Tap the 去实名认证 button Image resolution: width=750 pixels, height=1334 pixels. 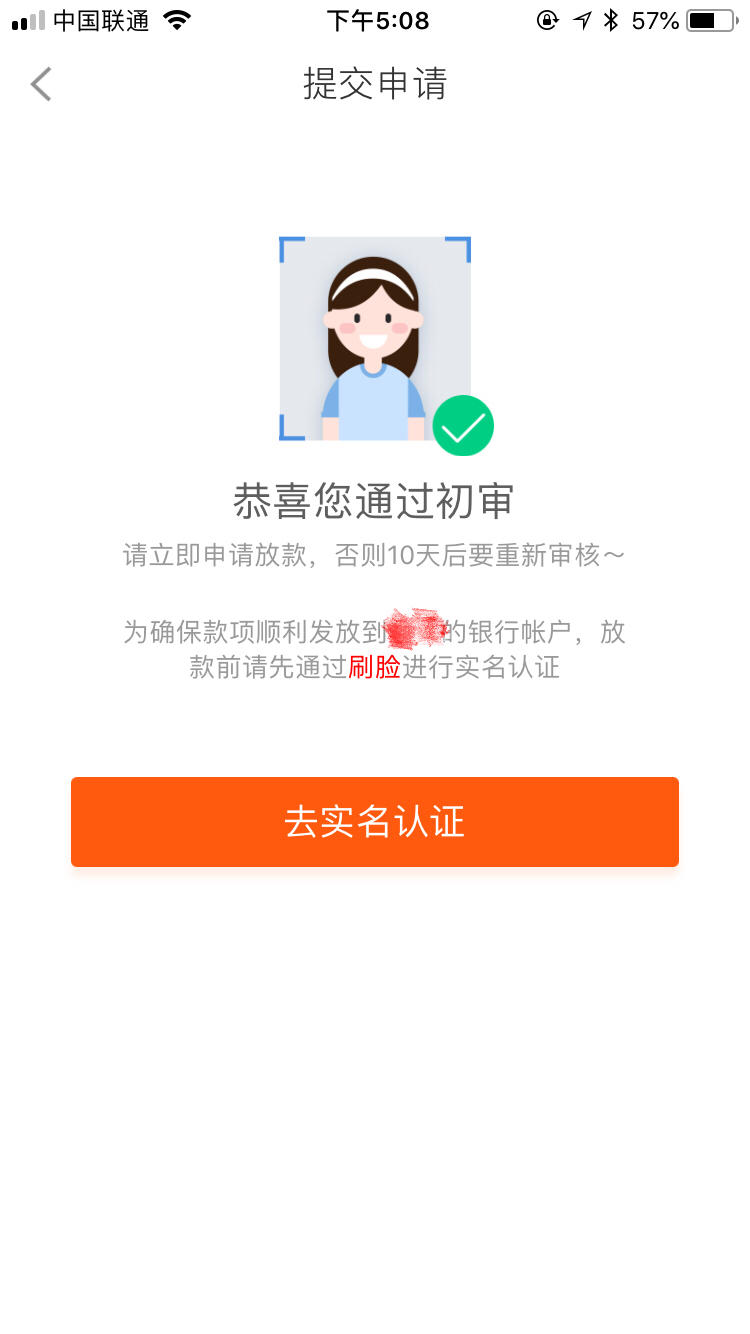[375, 822]
